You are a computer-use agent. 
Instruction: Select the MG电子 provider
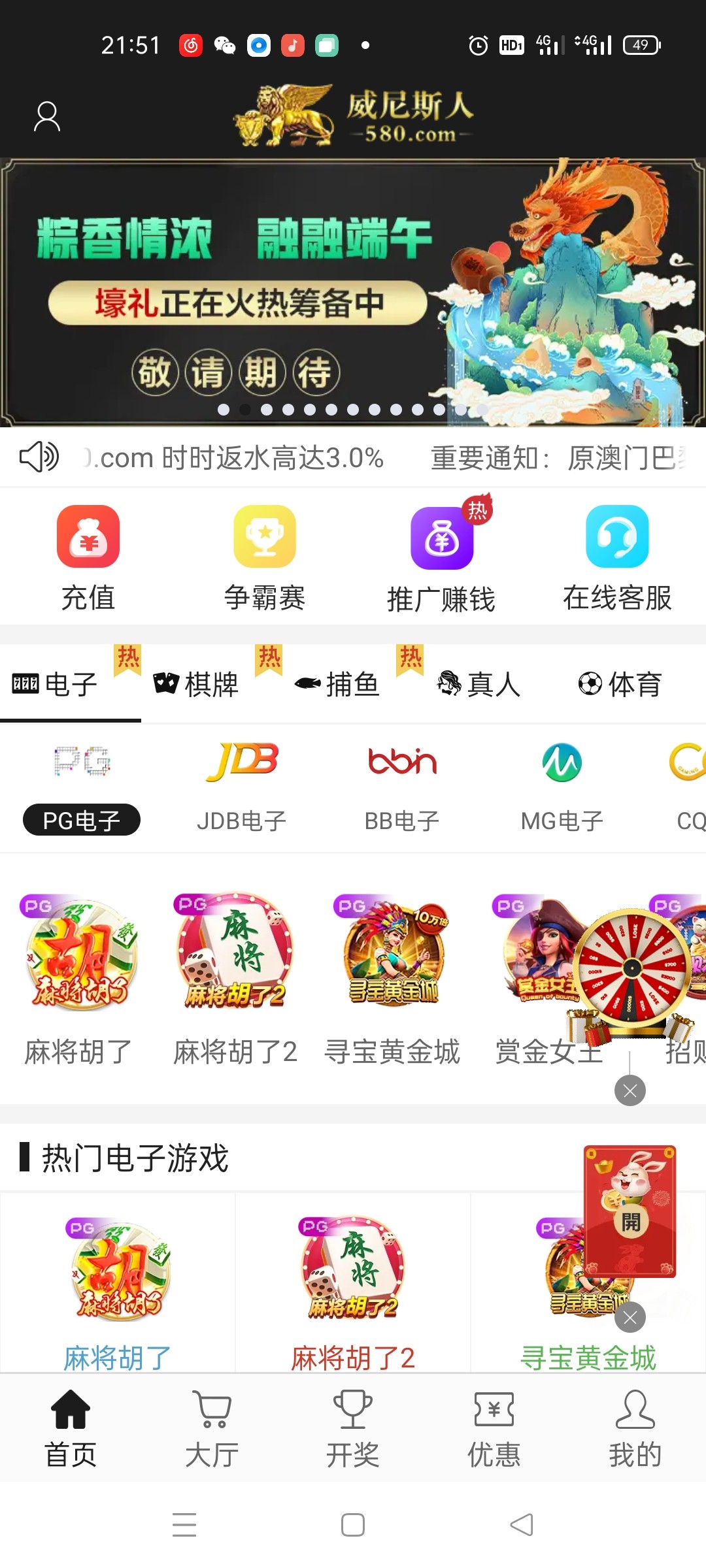[562, 784]
